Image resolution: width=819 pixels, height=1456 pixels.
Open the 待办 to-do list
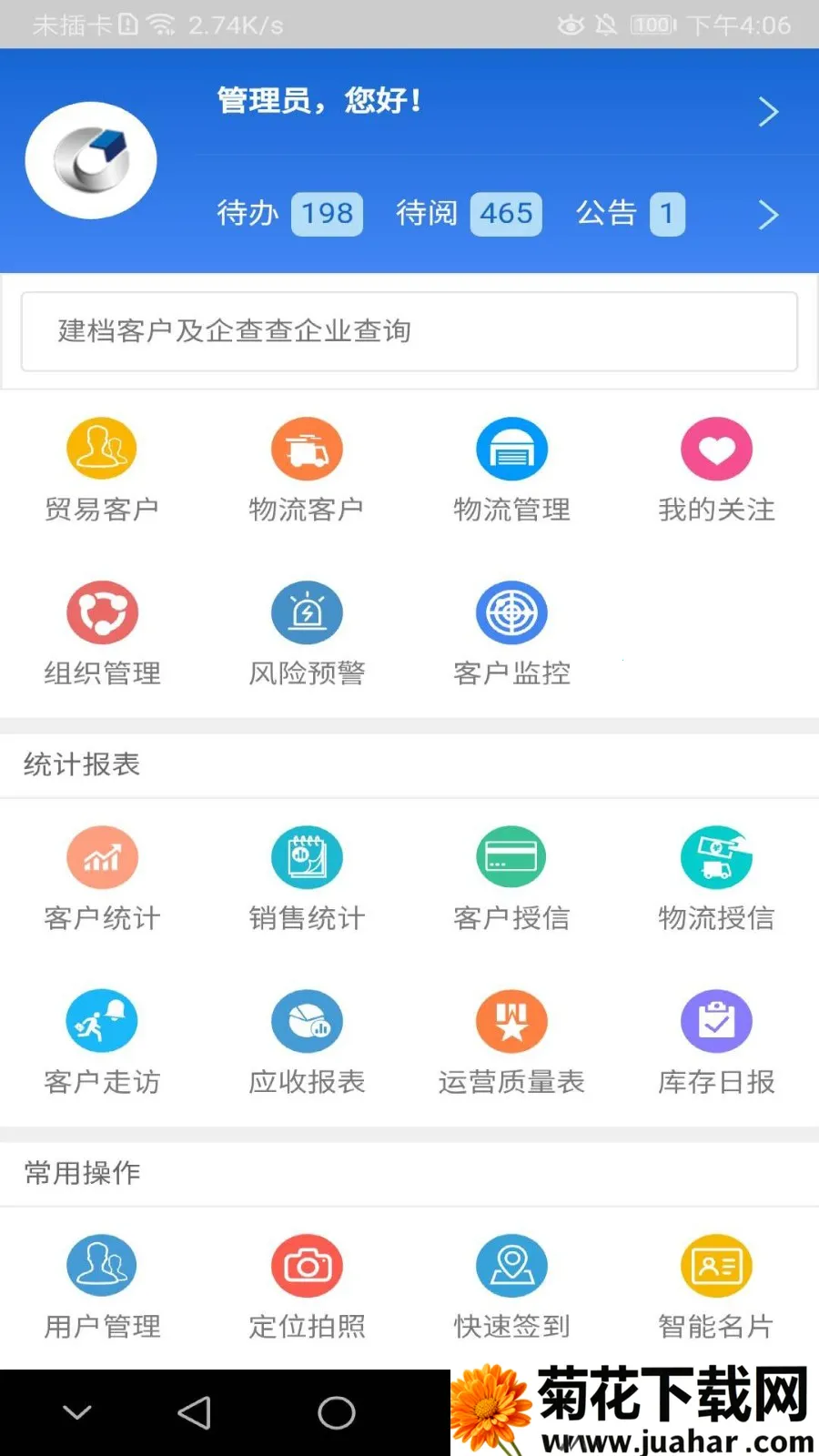click(289, 214)
